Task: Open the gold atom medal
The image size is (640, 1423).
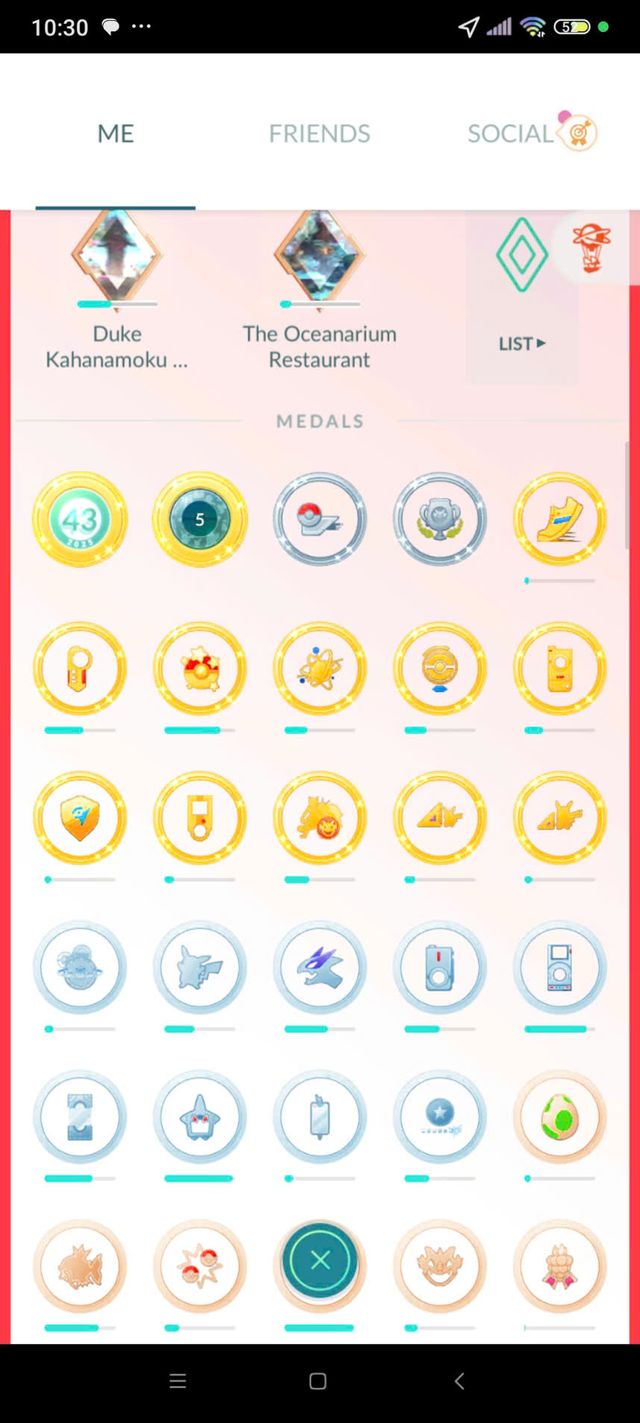Action: (x=320, y=668)
